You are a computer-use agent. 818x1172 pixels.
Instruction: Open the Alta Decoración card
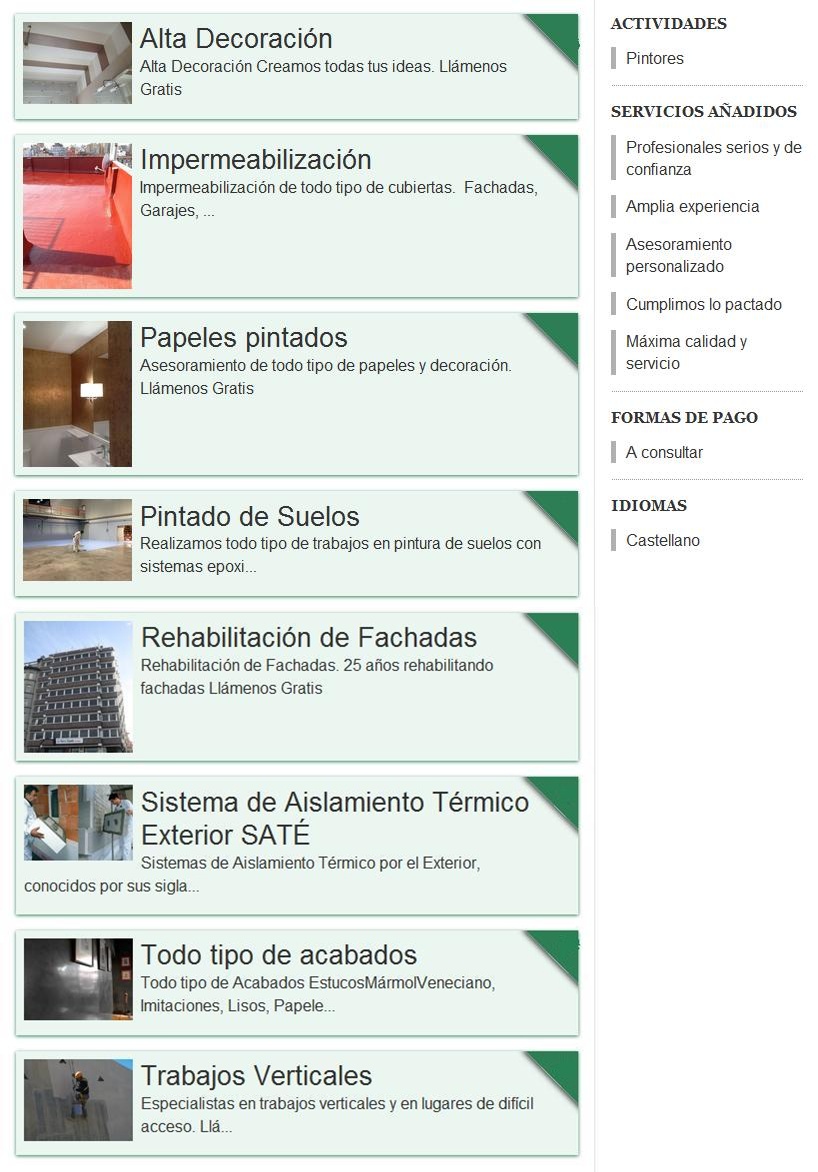[236, 40]
